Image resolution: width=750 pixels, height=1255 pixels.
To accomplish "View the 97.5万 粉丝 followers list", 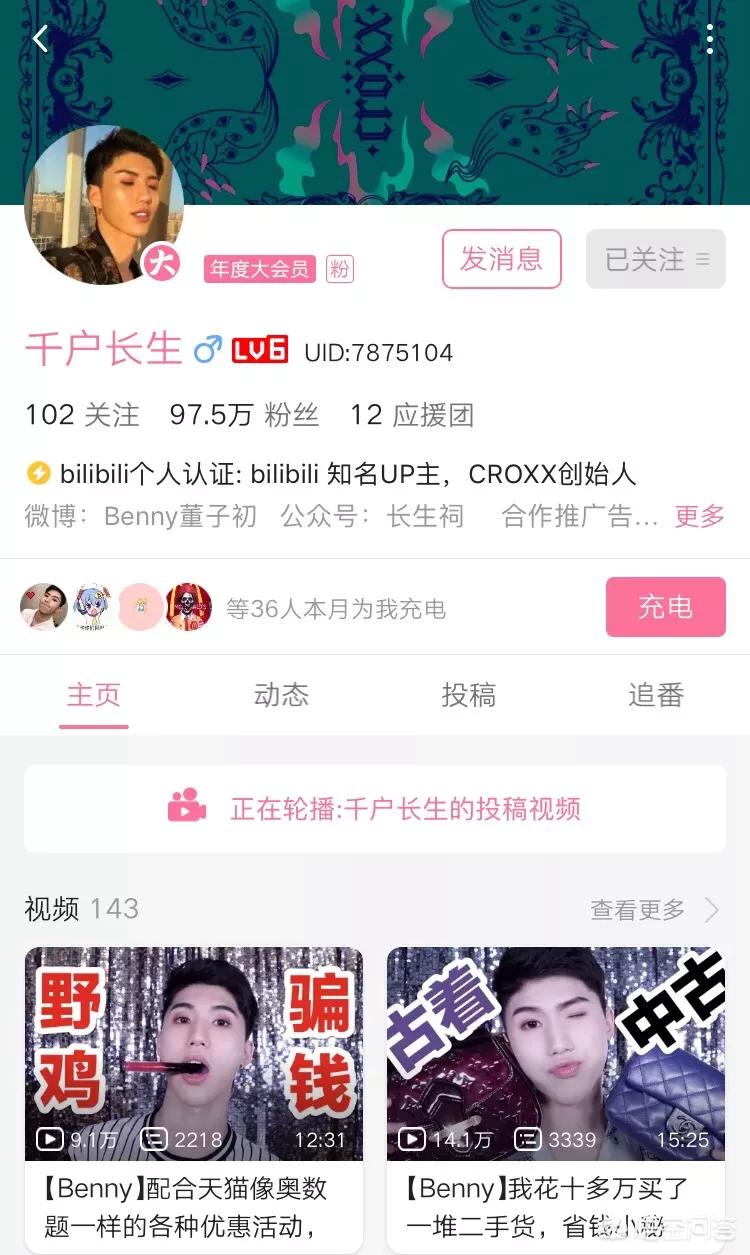I will click(244, 415).
